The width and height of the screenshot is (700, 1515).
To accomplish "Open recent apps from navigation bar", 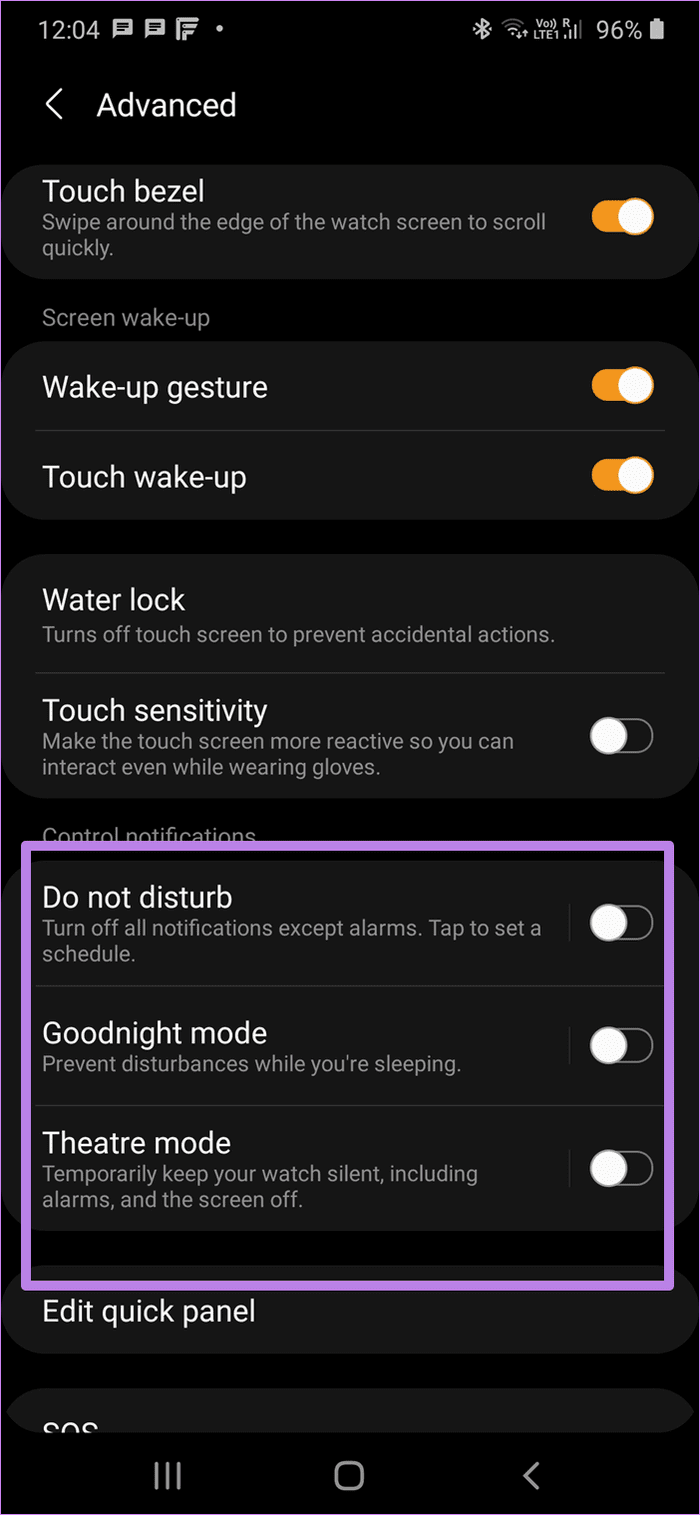I will tap(167, 1474).
